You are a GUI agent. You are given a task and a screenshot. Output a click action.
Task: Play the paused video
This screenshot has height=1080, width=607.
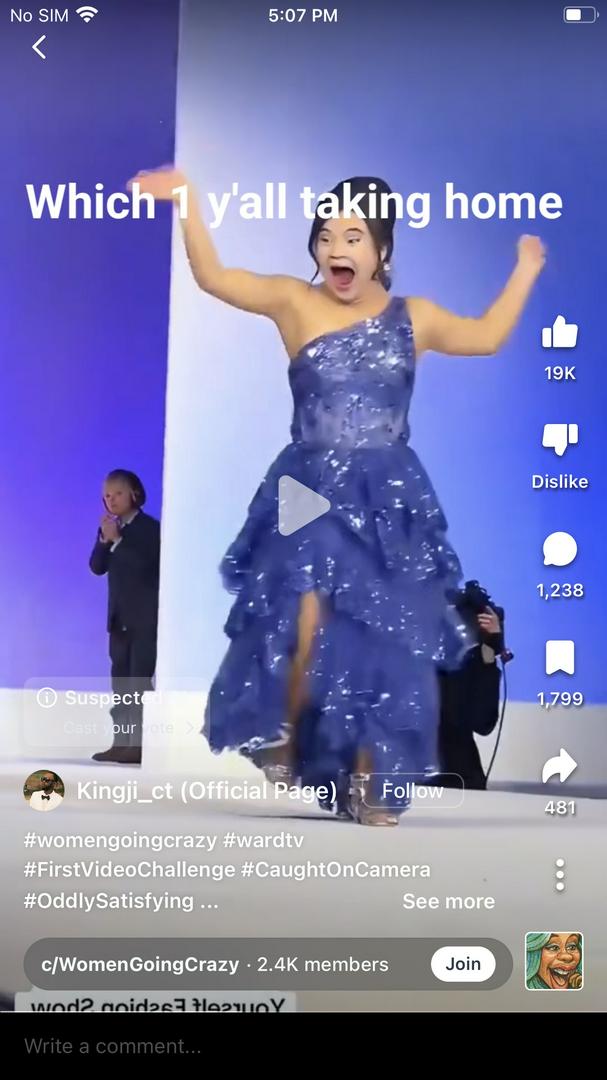tap(302, 505)
